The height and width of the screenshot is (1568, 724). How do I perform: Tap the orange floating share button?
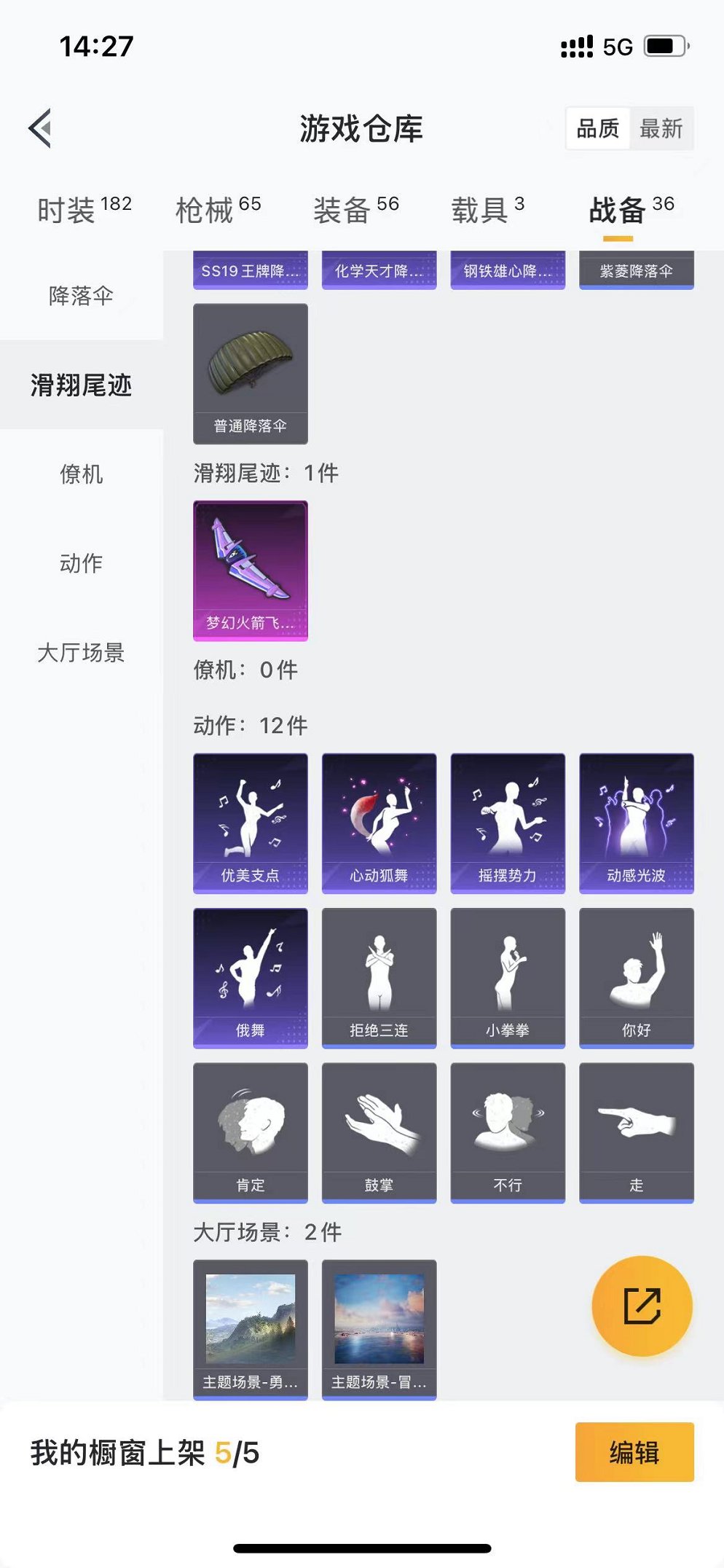coord(642,1306)
